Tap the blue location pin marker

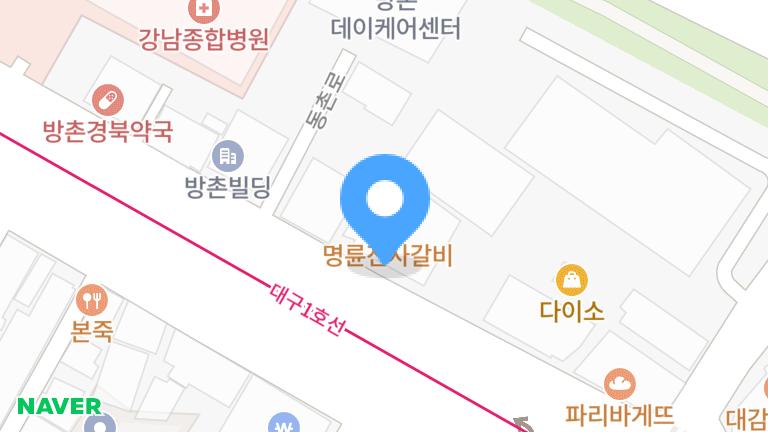[385, 200]
